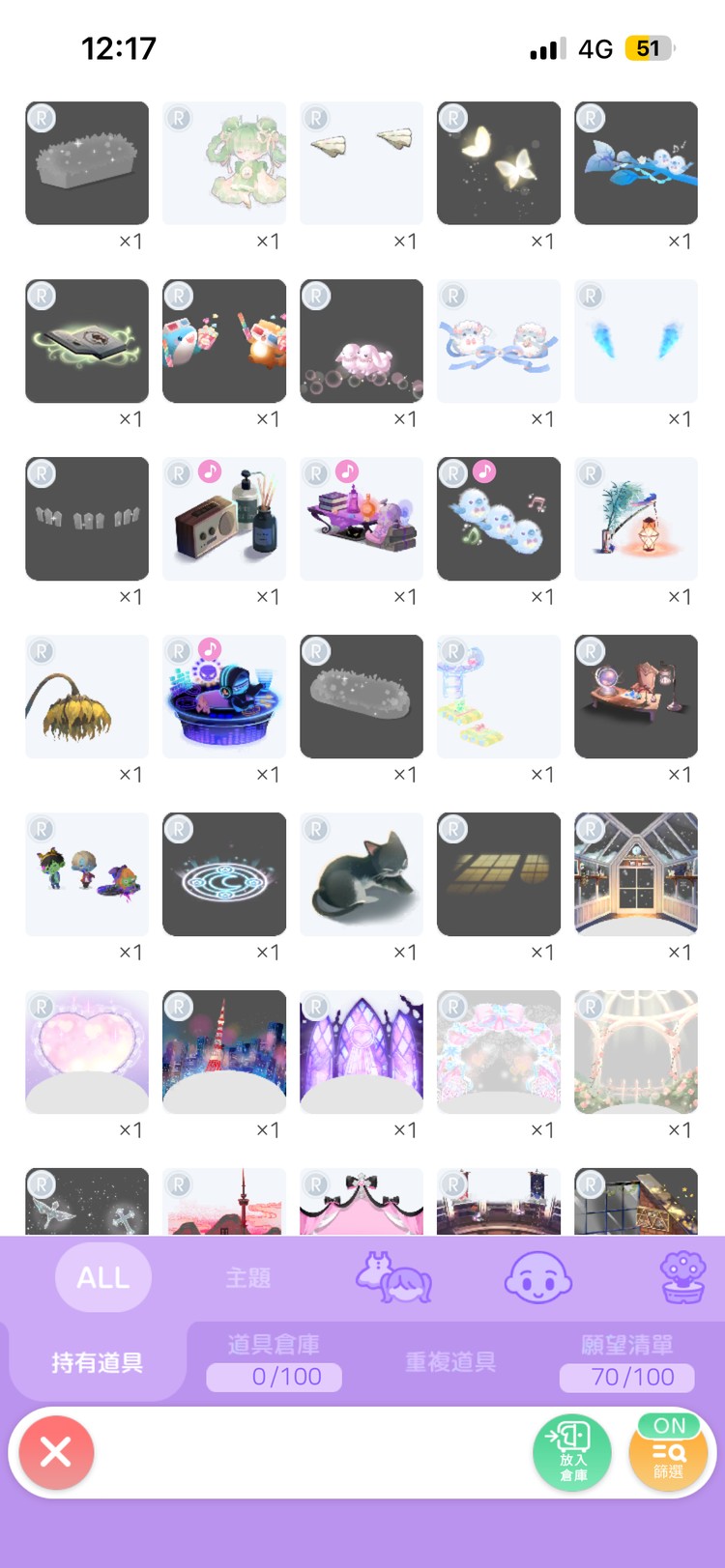Image resolution: width=725 pixels, height=1568 pixels.
Task: Switch to the 道具倉庫 tab
Action: pos(274,1360)
